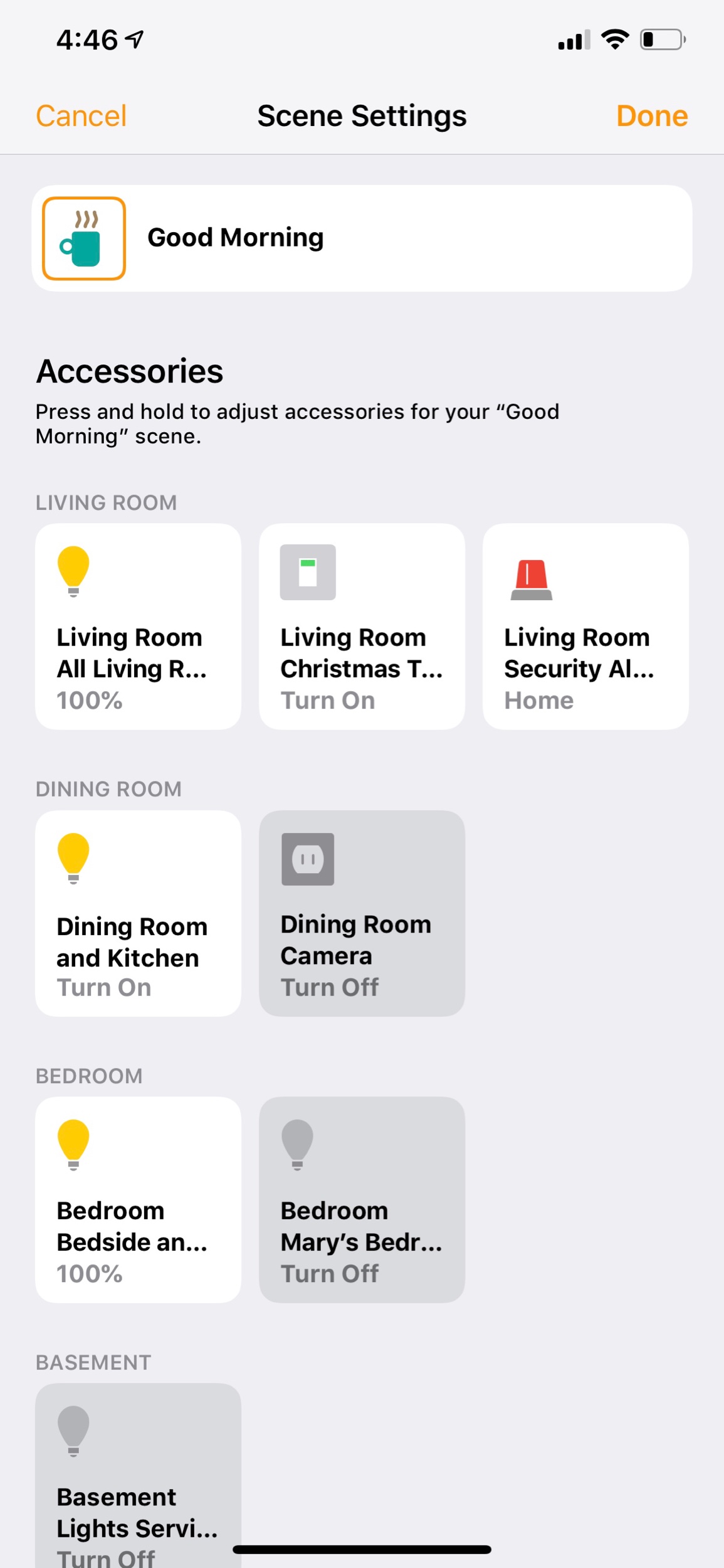Select the Living Room Security Alarm tile

click(585, 627)
